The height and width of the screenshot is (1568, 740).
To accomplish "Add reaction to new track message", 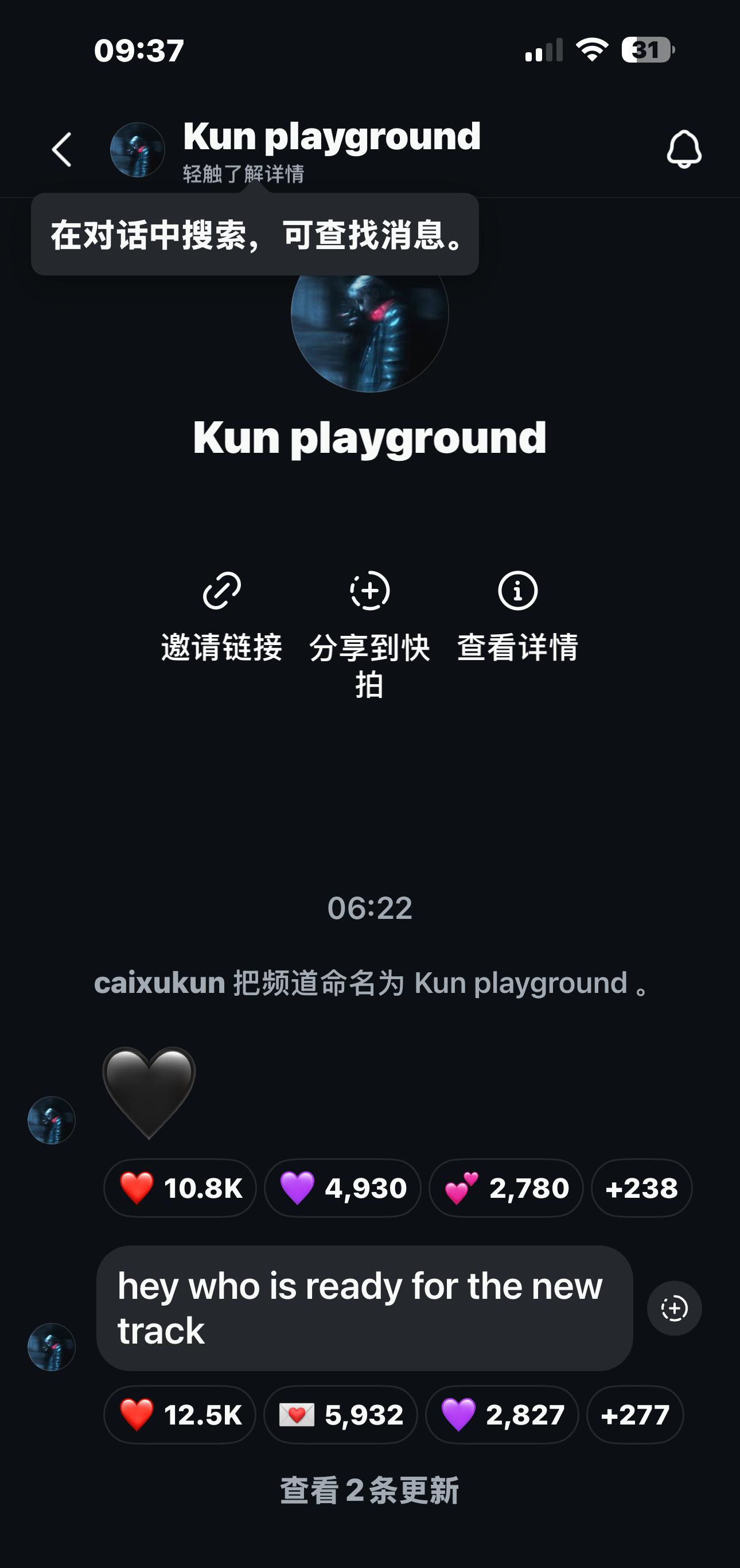I will tap(674, 1309).
